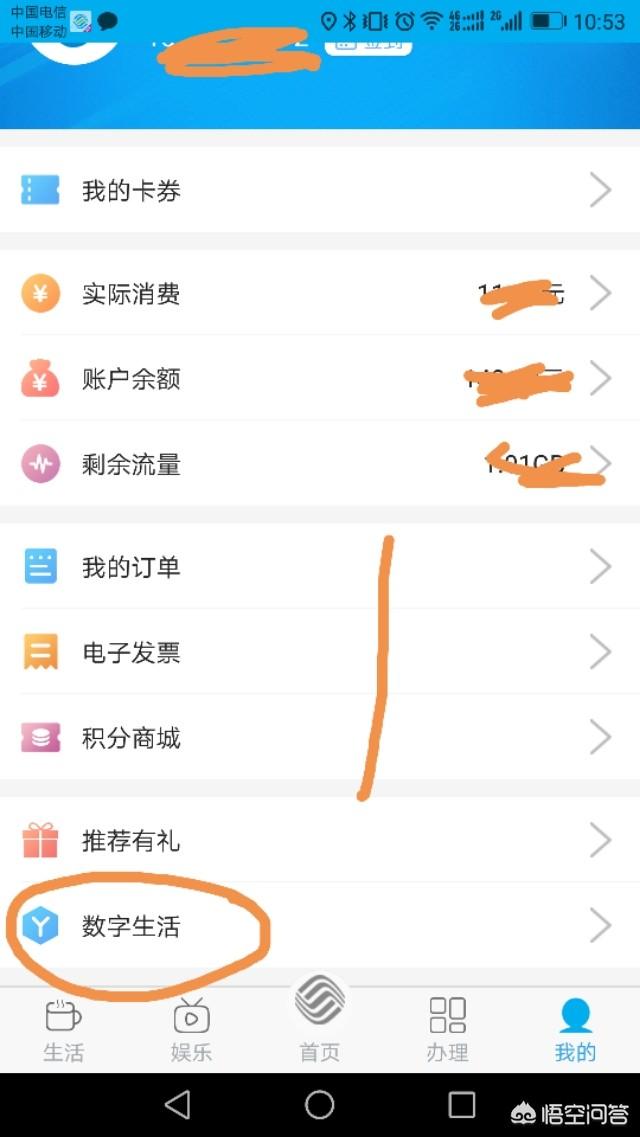Open 电子发票 row
This screenshot has width=640, height=1137.
[320, 653]
